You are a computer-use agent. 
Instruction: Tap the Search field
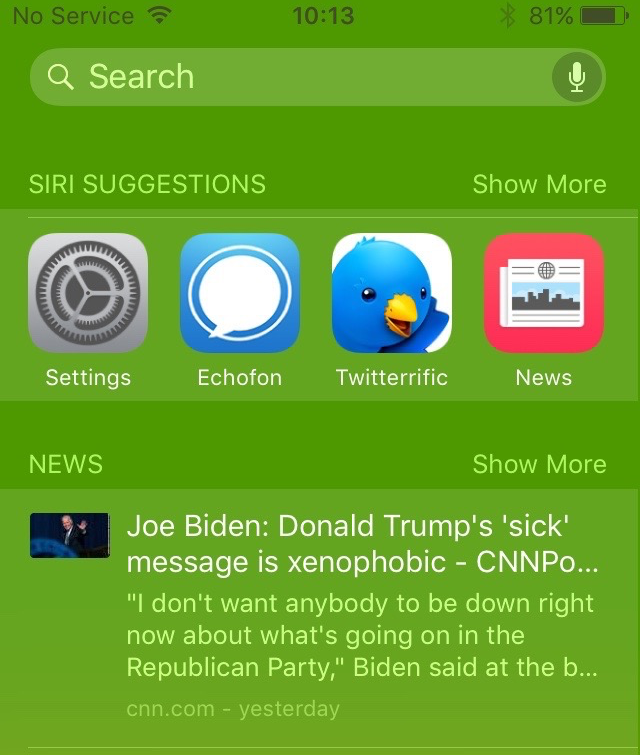click(x=290, y=77)
